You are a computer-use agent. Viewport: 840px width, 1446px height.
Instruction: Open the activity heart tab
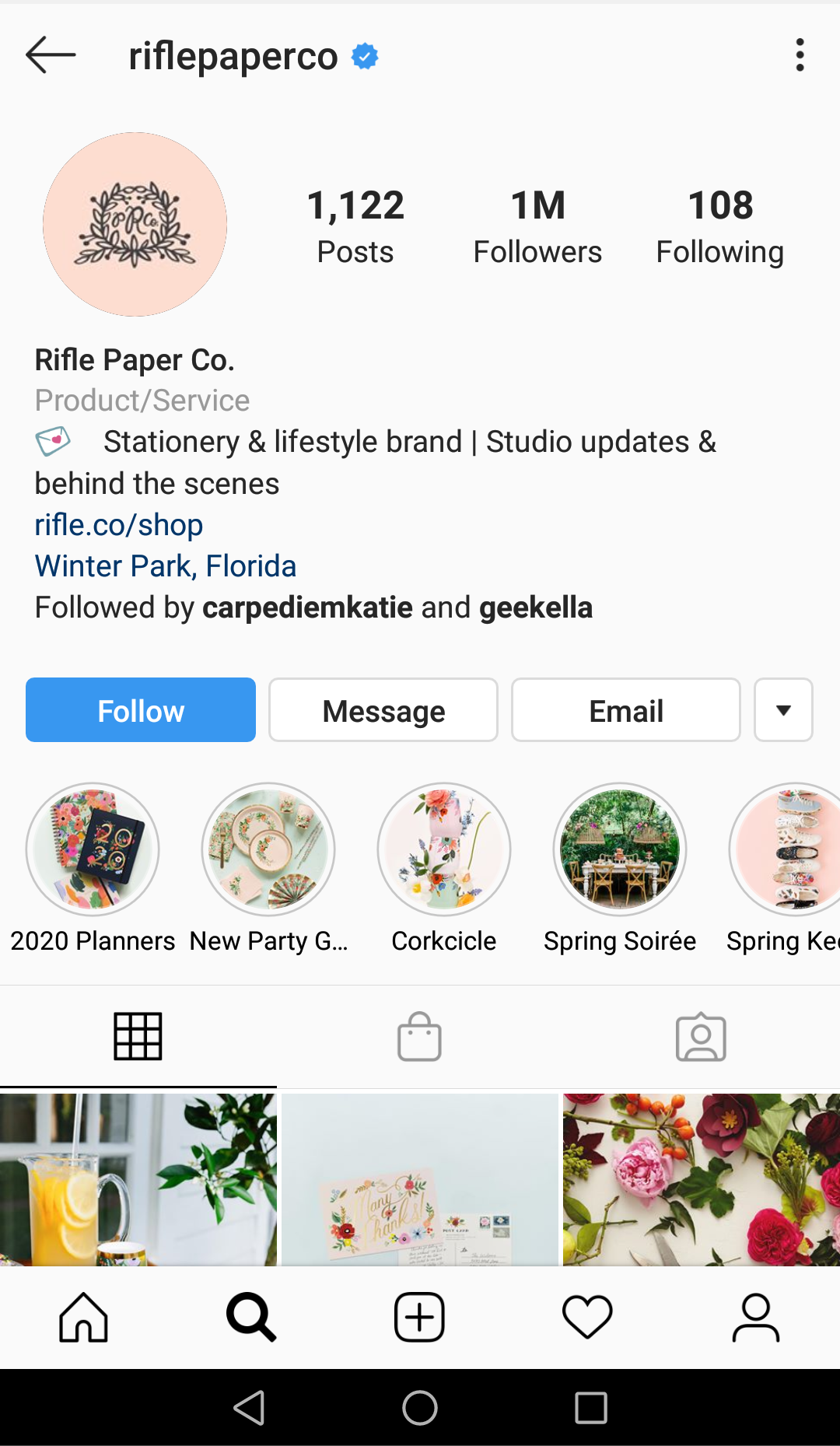pyautogui.click(x=587, y=1318)
